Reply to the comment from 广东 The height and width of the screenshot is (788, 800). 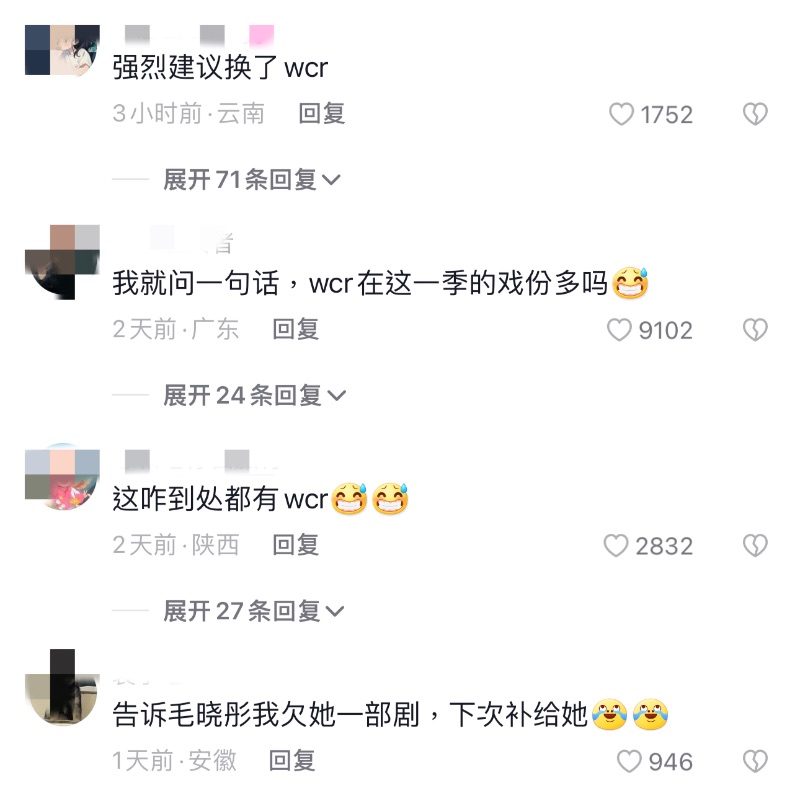[x=296, y=329]
